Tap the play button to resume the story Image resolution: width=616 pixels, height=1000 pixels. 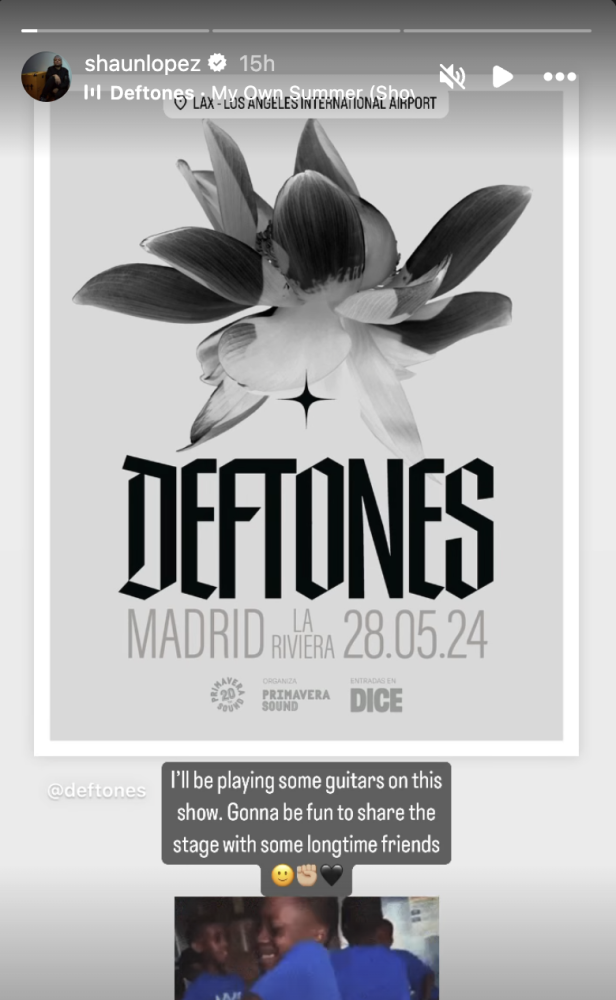[x=503, y=76]
